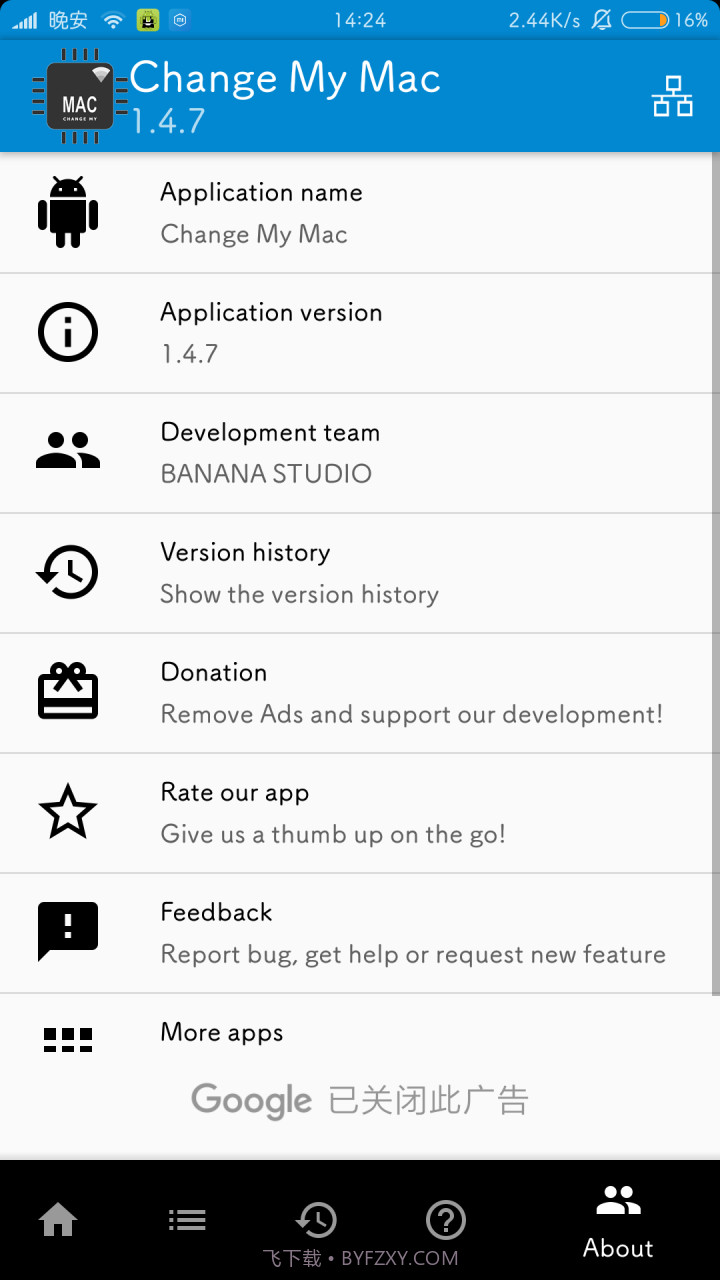Tap the Google closed ad notice

[360, 1098]
